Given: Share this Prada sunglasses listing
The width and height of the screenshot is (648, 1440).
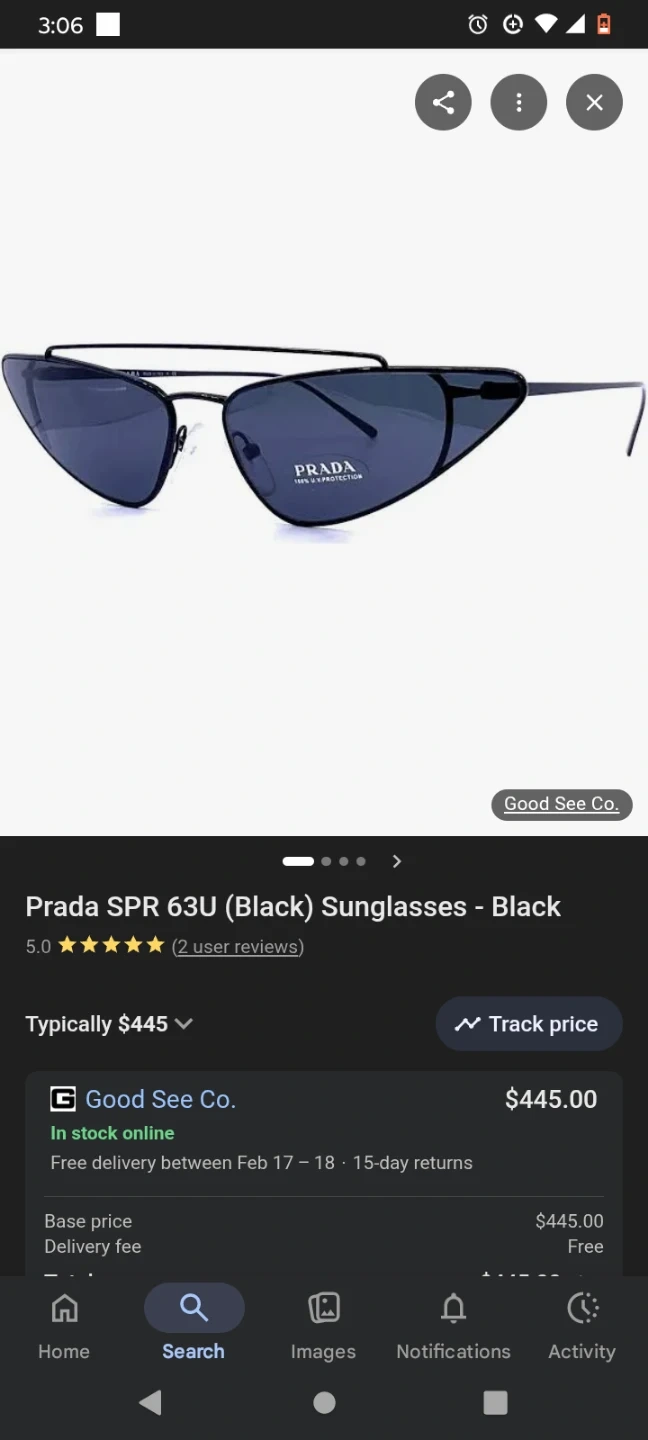Looking at the screenshot, I should (443, 102).
